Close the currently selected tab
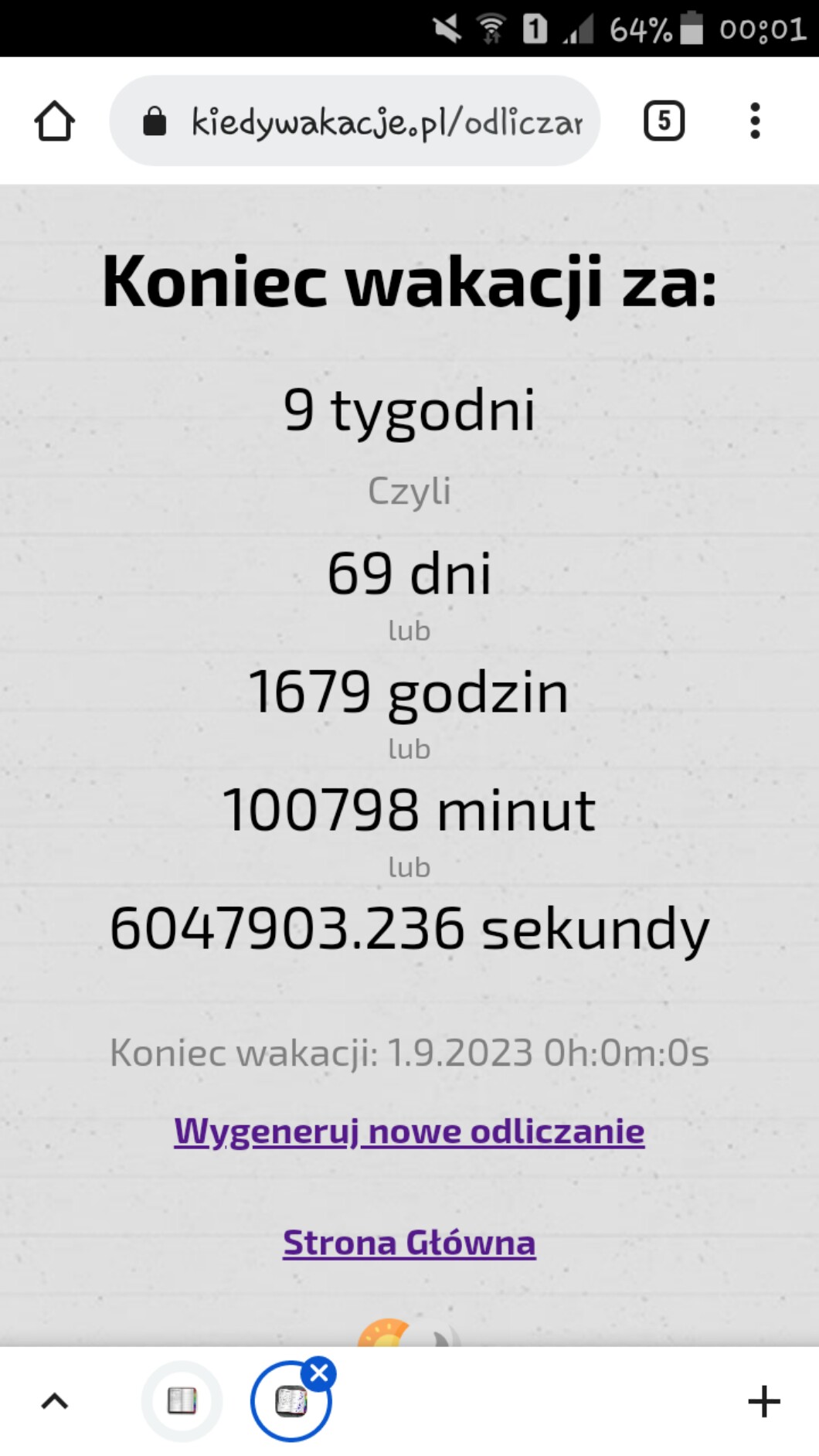The height and width of the screenshot is (1456, 819). click(319, 1373)
